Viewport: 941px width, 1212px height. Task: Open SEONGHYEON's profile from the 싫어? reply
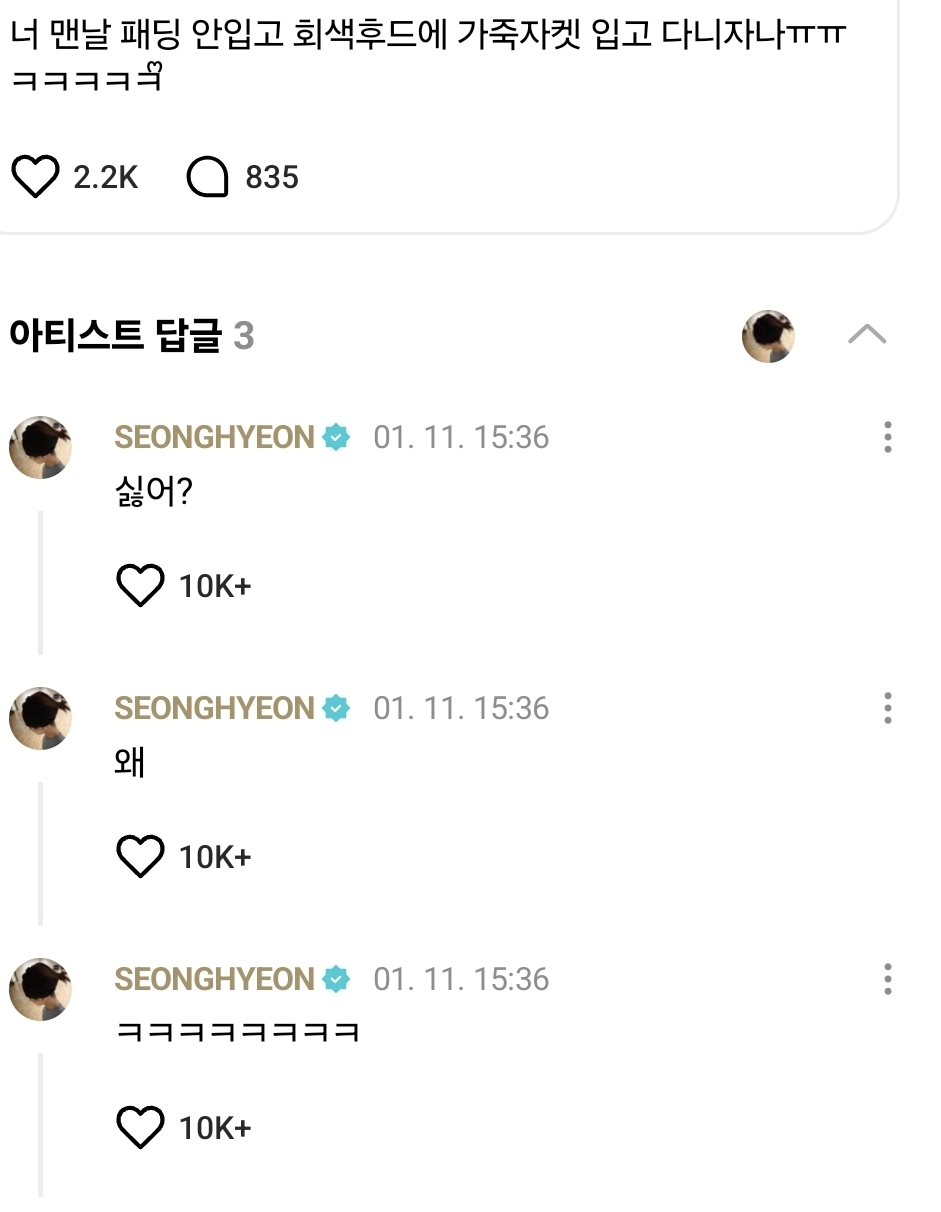click(40, 447)
